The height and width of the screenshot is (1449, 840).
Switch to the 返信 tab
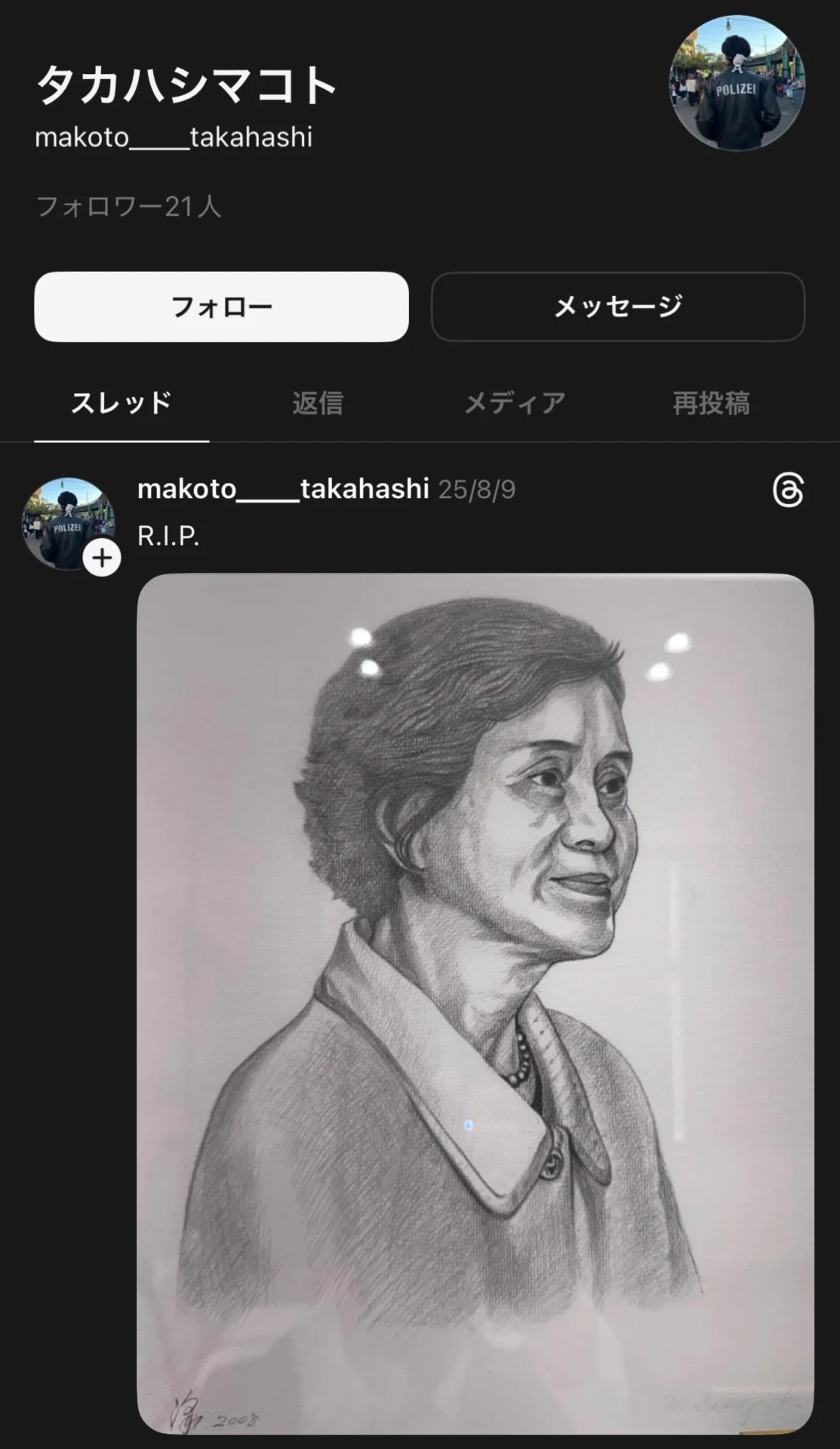(x=318, y=403)
